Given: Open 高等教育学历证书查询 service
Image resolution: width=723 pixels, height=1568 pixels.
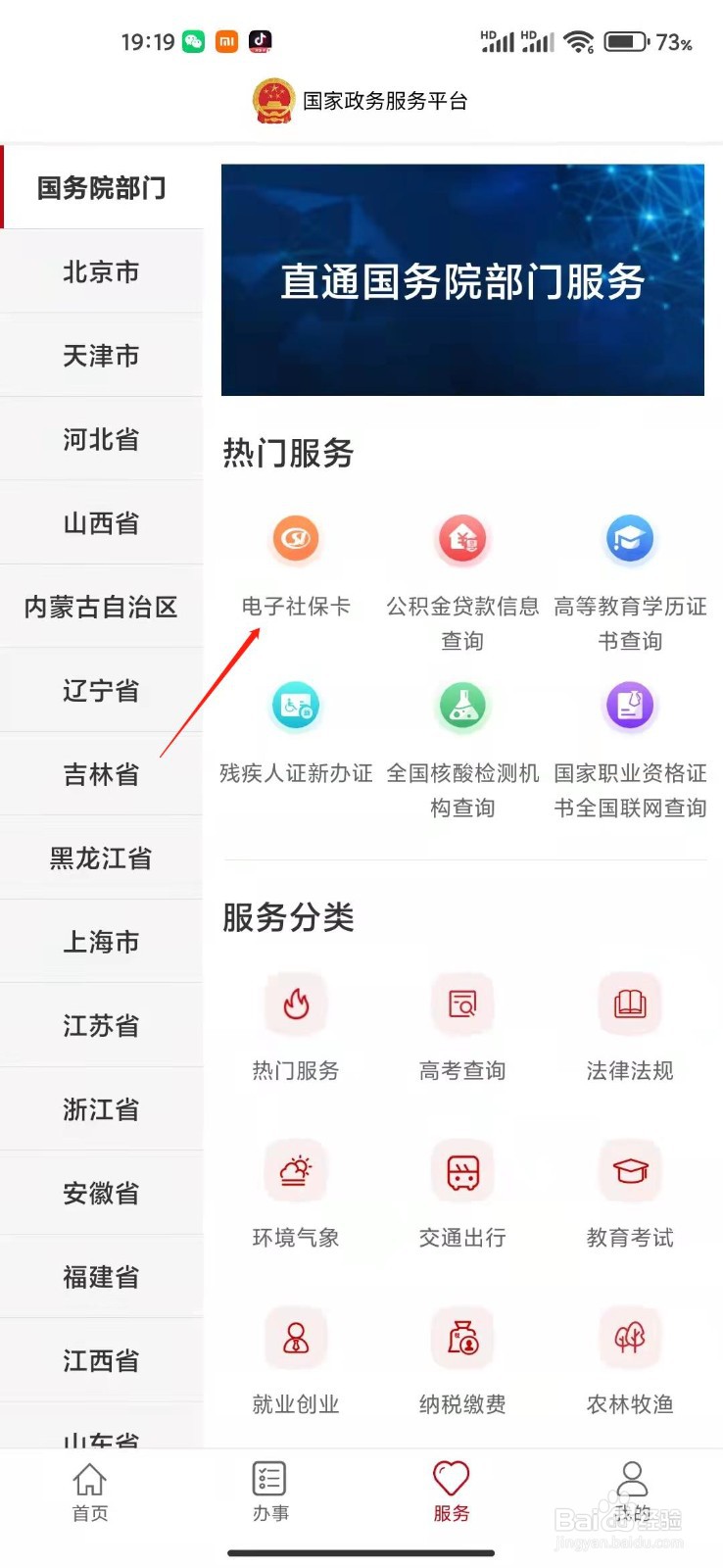Looking at the screenshot, I should coord(630,538).
